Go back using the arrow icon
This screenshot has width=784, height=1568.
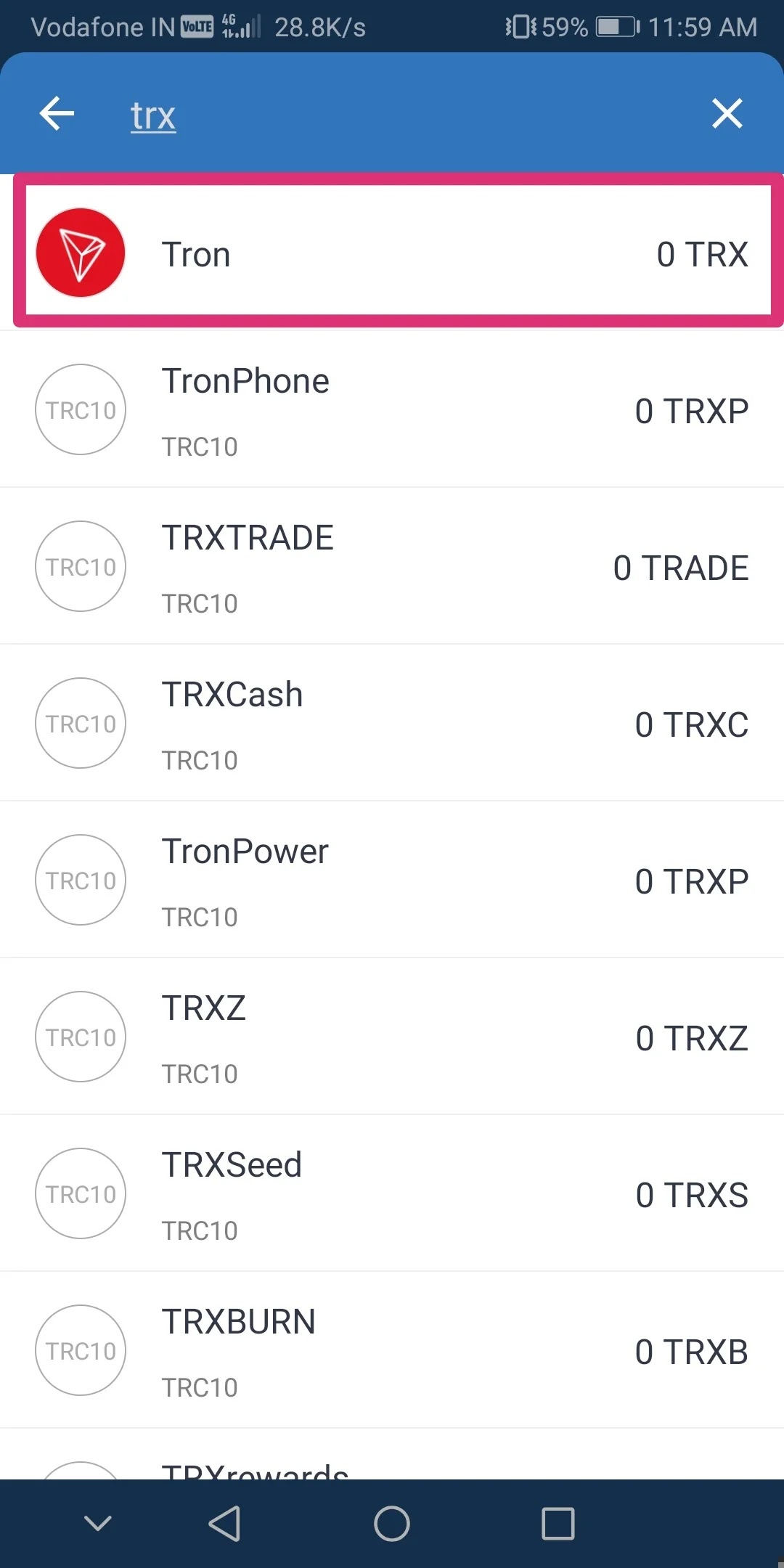(x=57, y=114)
